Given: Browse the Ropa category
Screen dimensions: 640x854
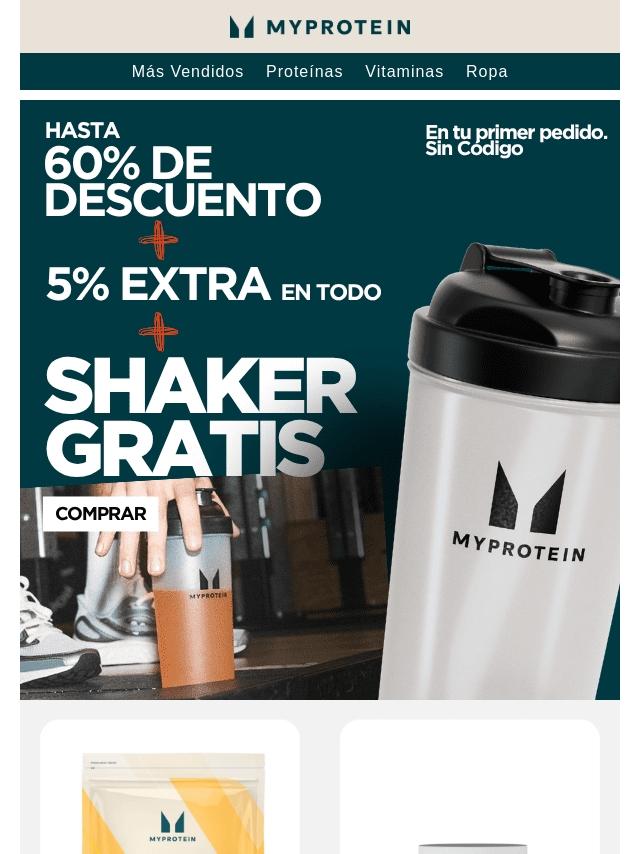Looking at the screenshot, I should tap(486, 71).
